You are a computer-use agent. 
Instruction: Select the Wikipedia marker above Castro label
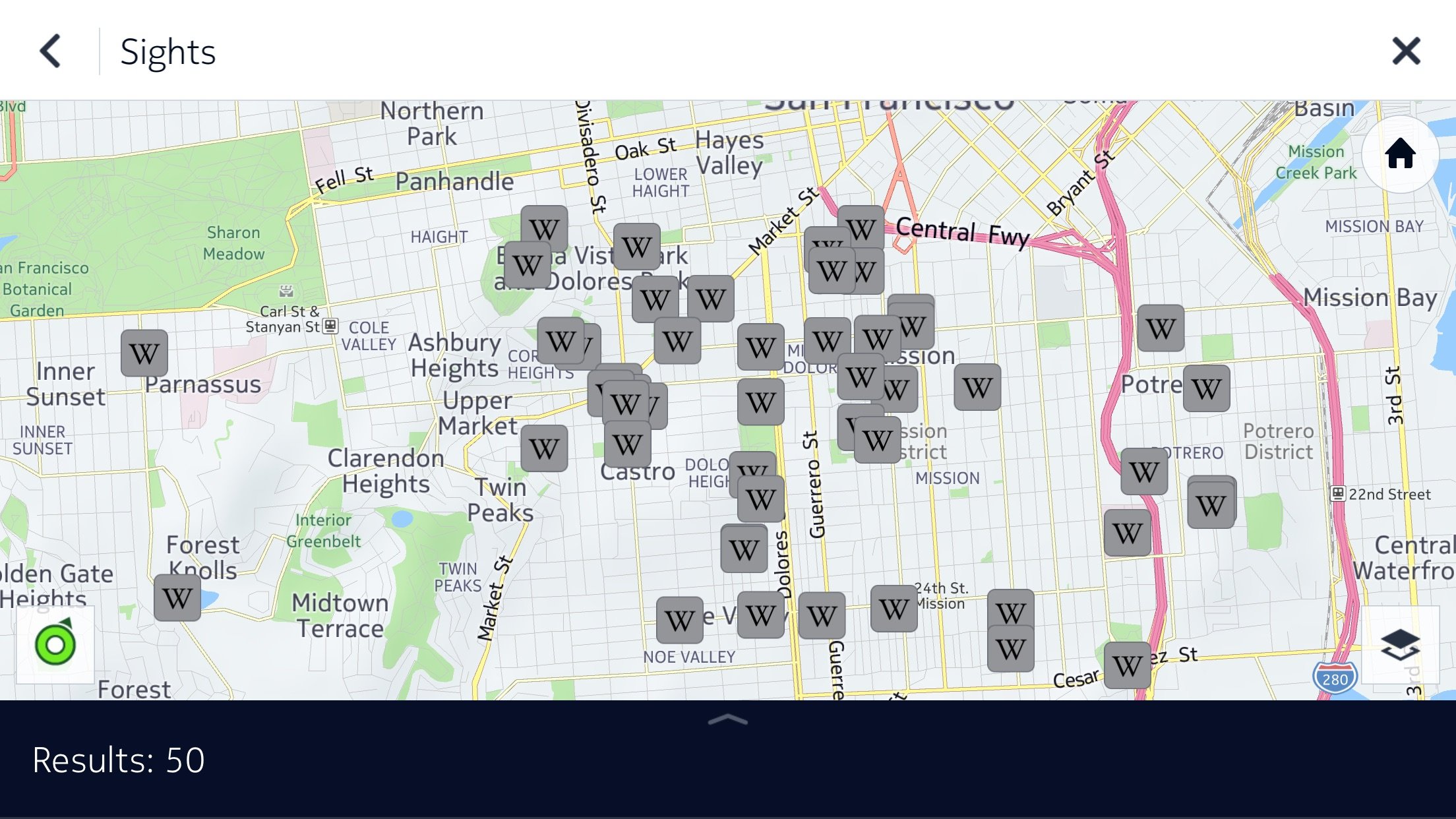[627, 444]
